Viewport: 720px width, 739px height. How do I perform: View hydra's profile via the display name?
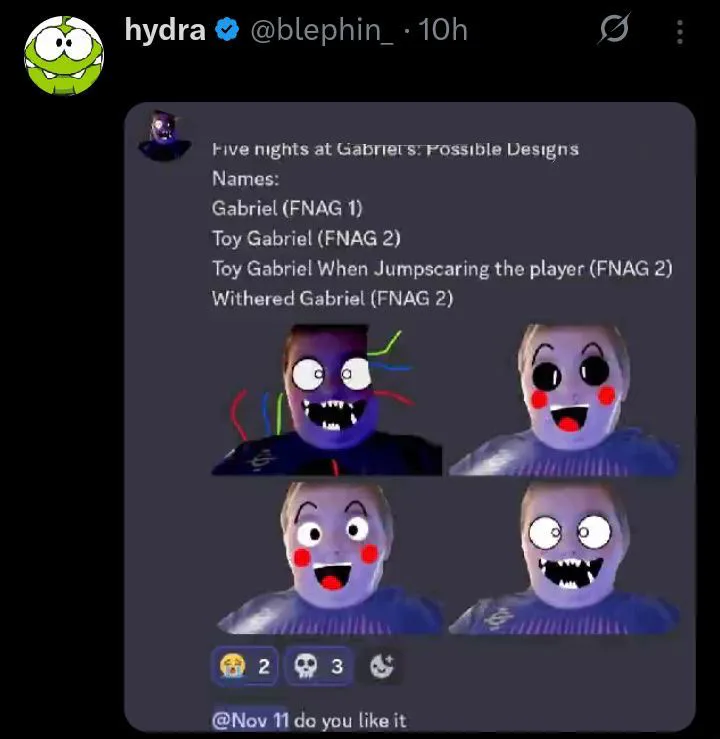pos(165,30)
